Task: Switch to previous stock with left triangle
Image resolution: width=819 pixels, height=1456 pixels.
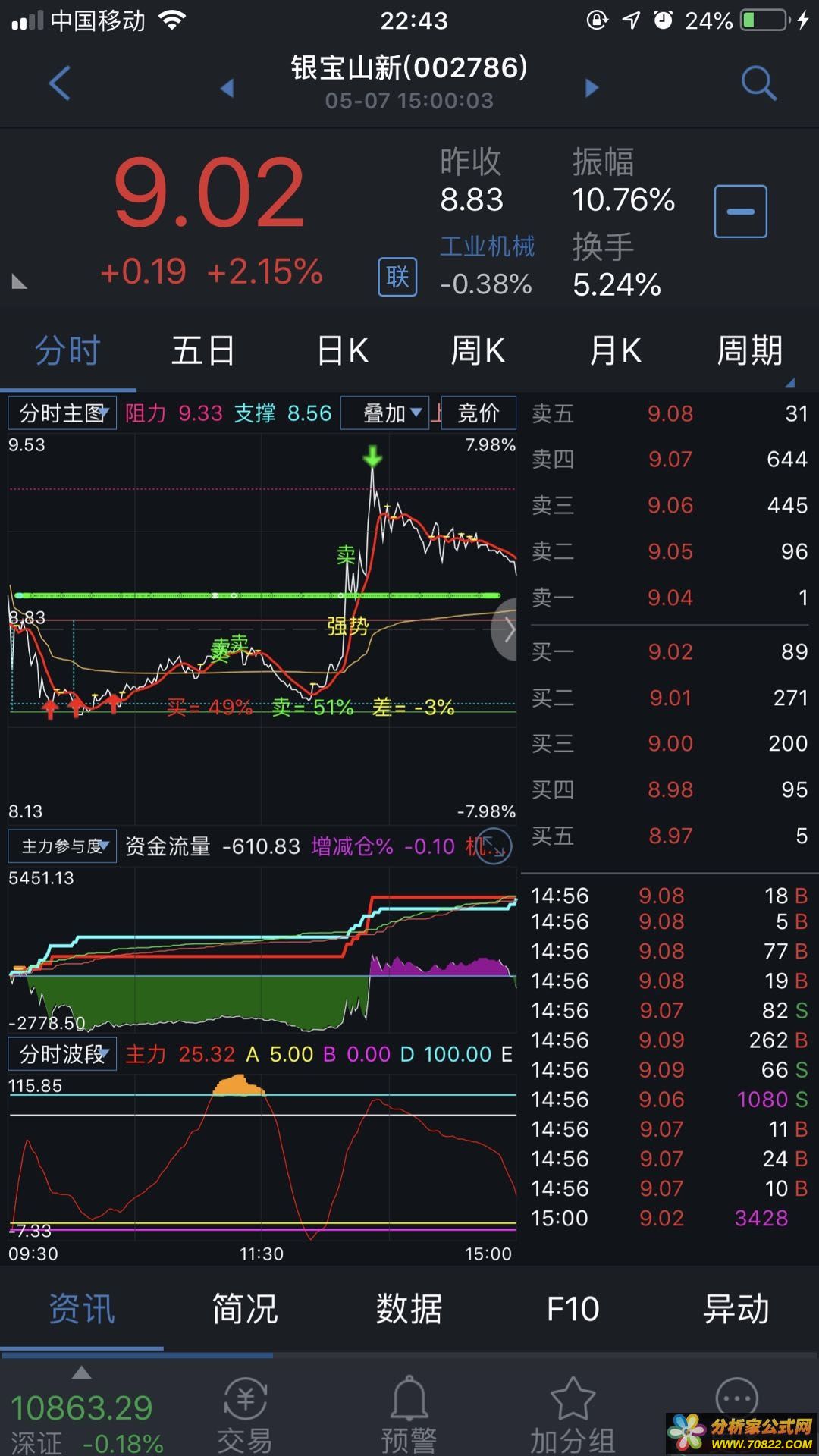Action: point(227,88)
